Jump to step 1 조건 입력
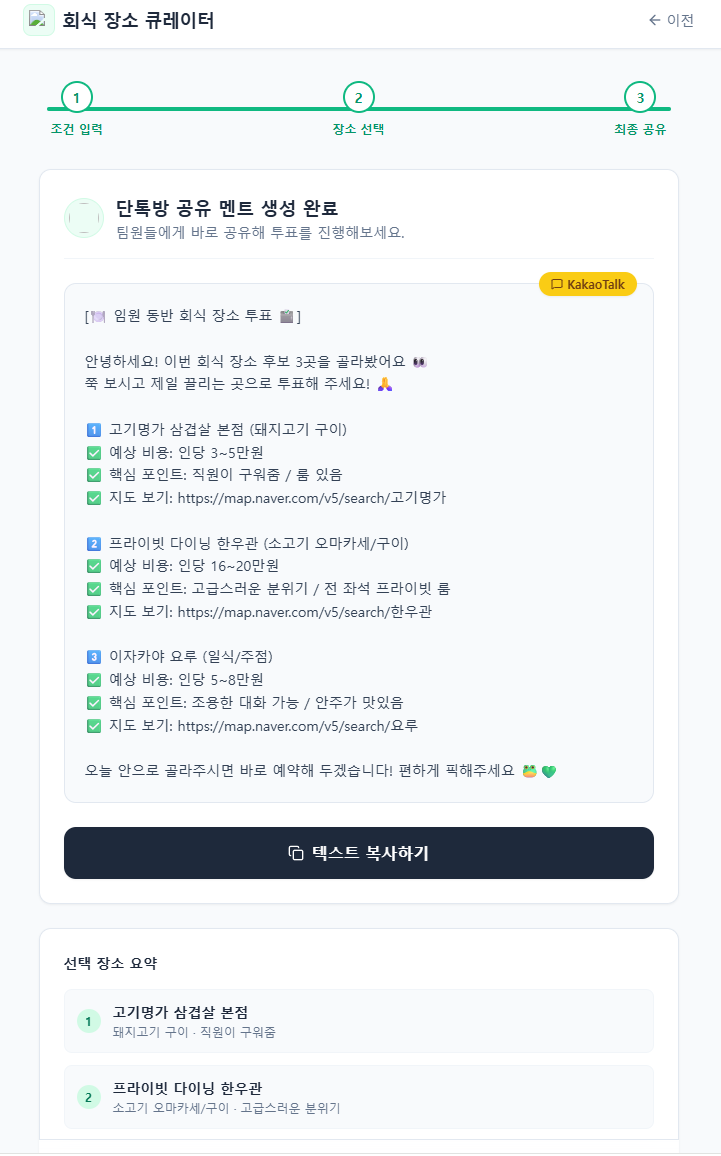 [77, 98]
